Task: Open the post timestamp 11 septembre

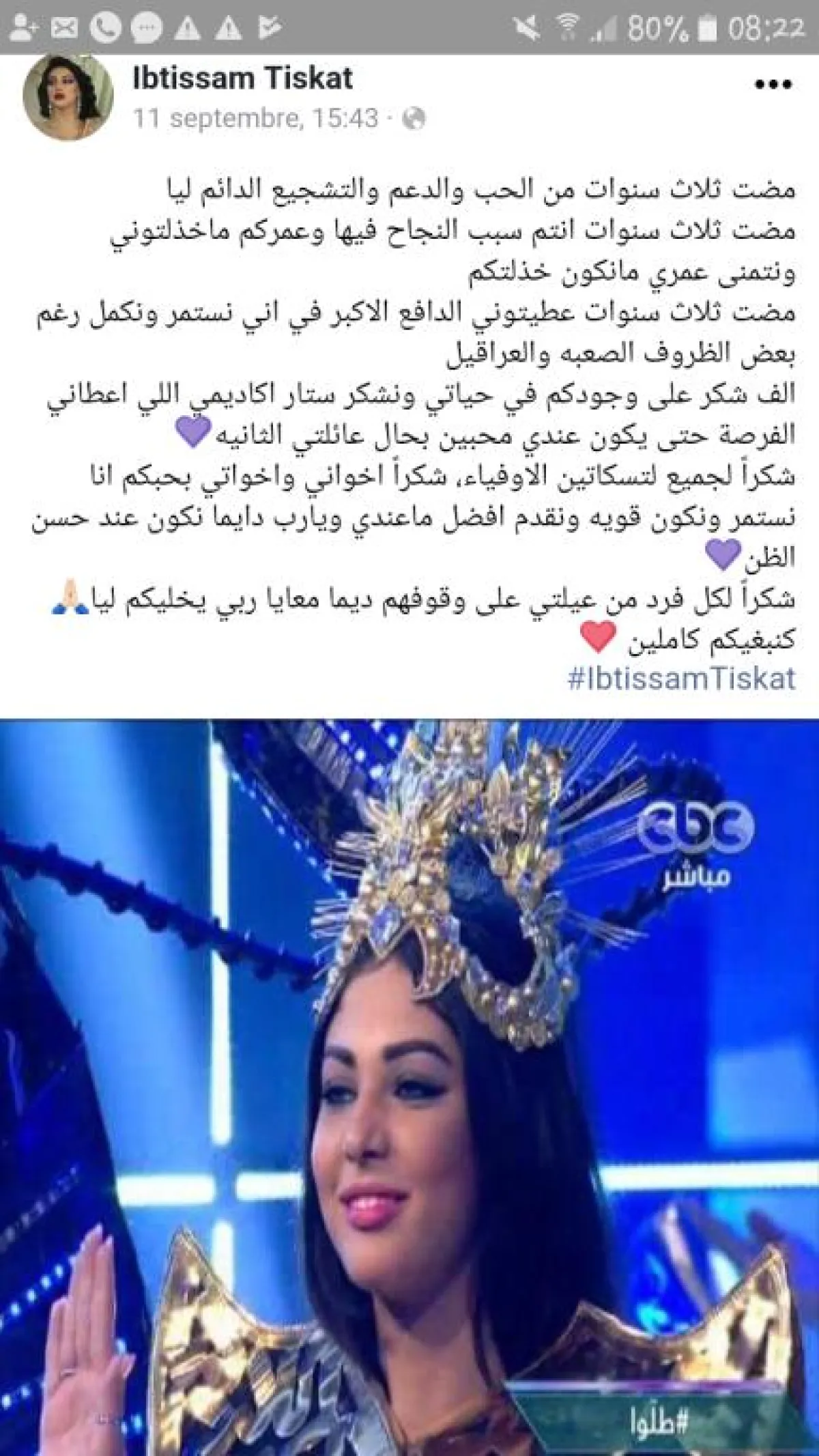Action: [x=255, y=118]
